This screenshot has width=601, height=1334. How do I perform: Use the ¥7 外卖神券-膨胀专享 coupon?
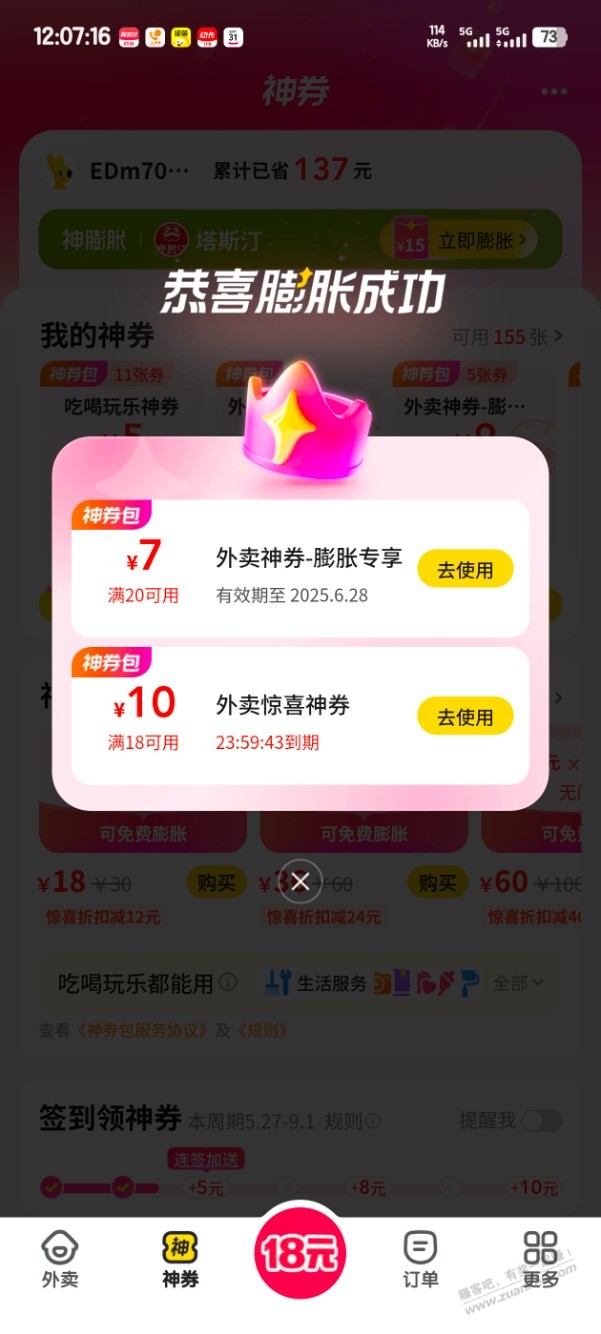pos(465,570)
